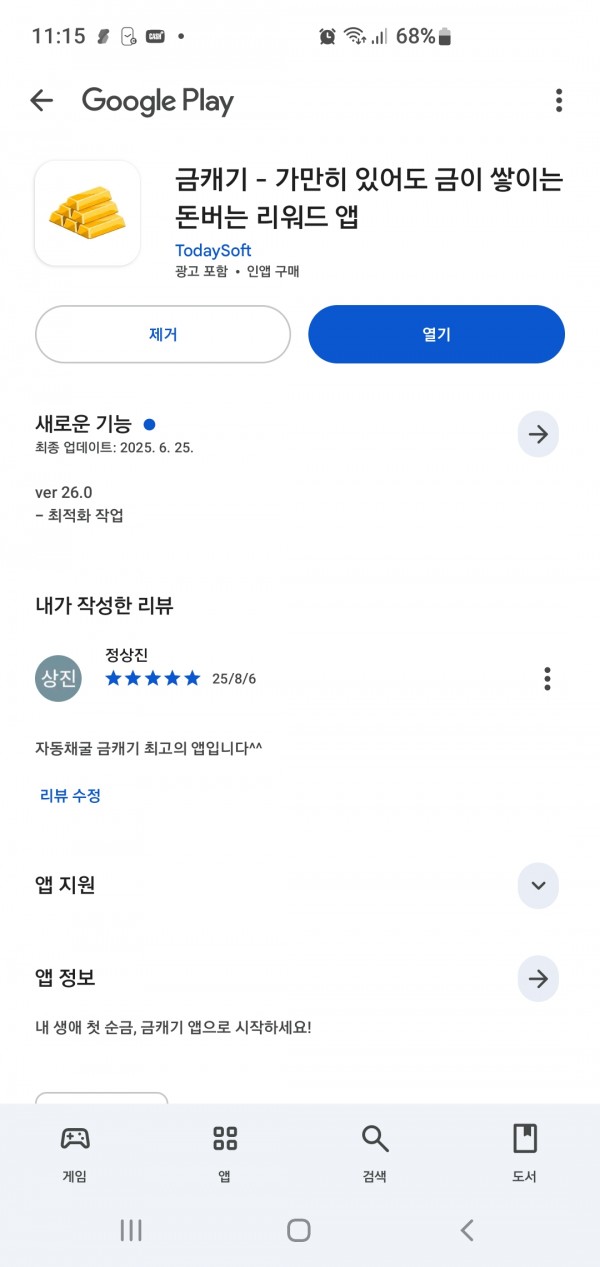Open my review's three-dot options
Viewport: 600px width, 1267px height.
pyautogui.click(x=547, y=678)
